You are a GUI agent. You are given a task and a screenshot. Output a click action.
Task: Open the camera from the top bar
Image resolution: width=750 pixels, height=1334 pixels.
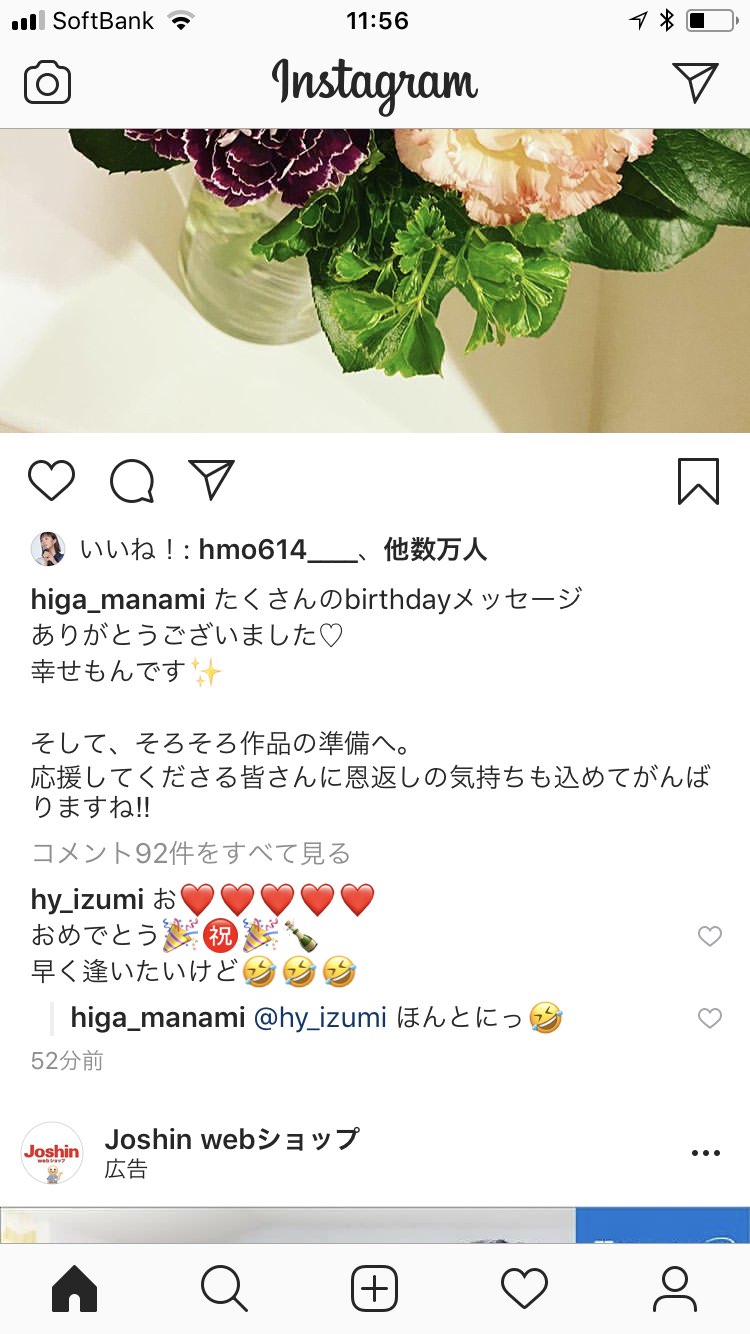pos(47,83)
